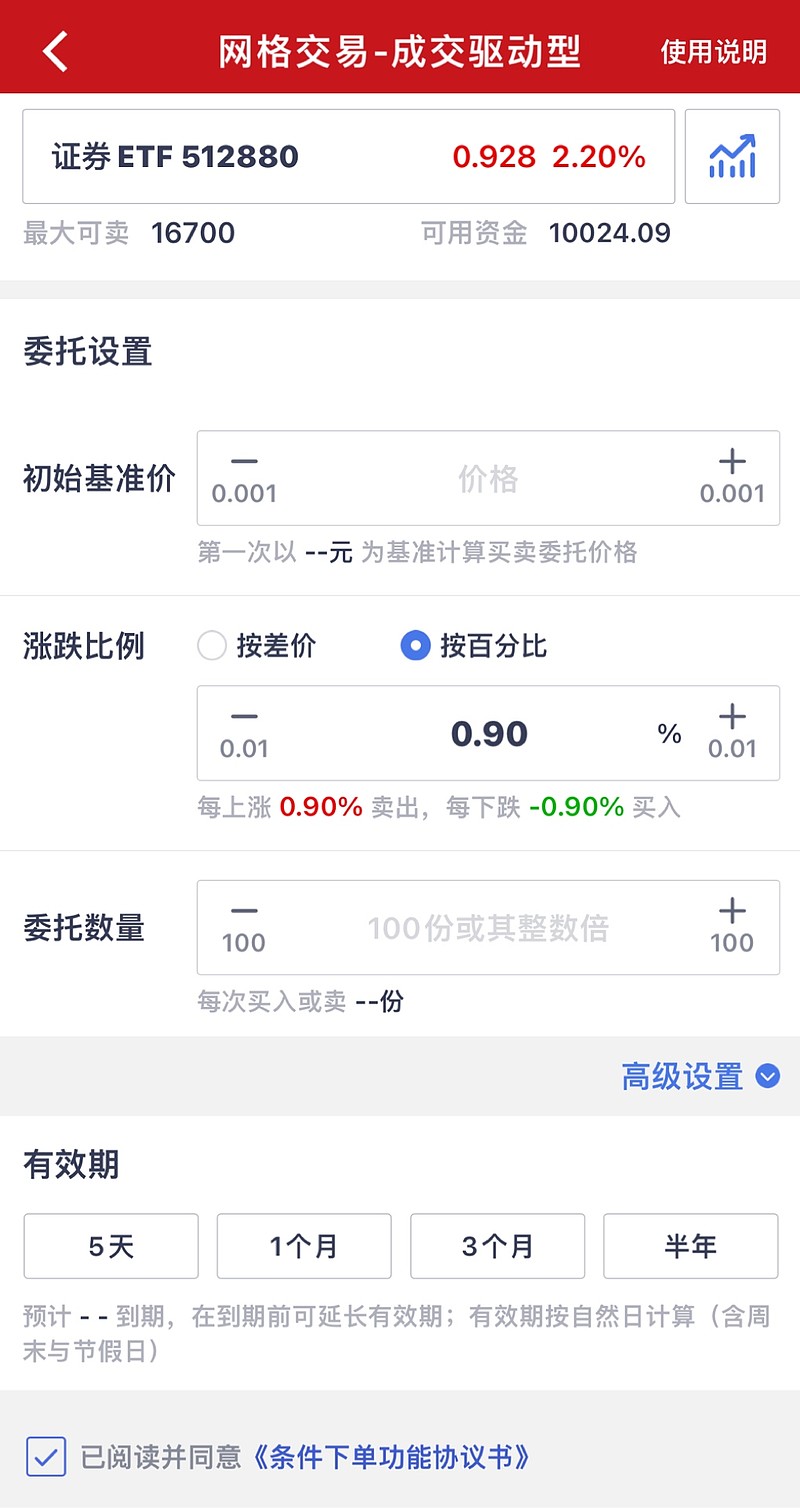Click the 价格 price input field
The height and width of the screenshot is (1508, 800).
click(x=488, y=478)
